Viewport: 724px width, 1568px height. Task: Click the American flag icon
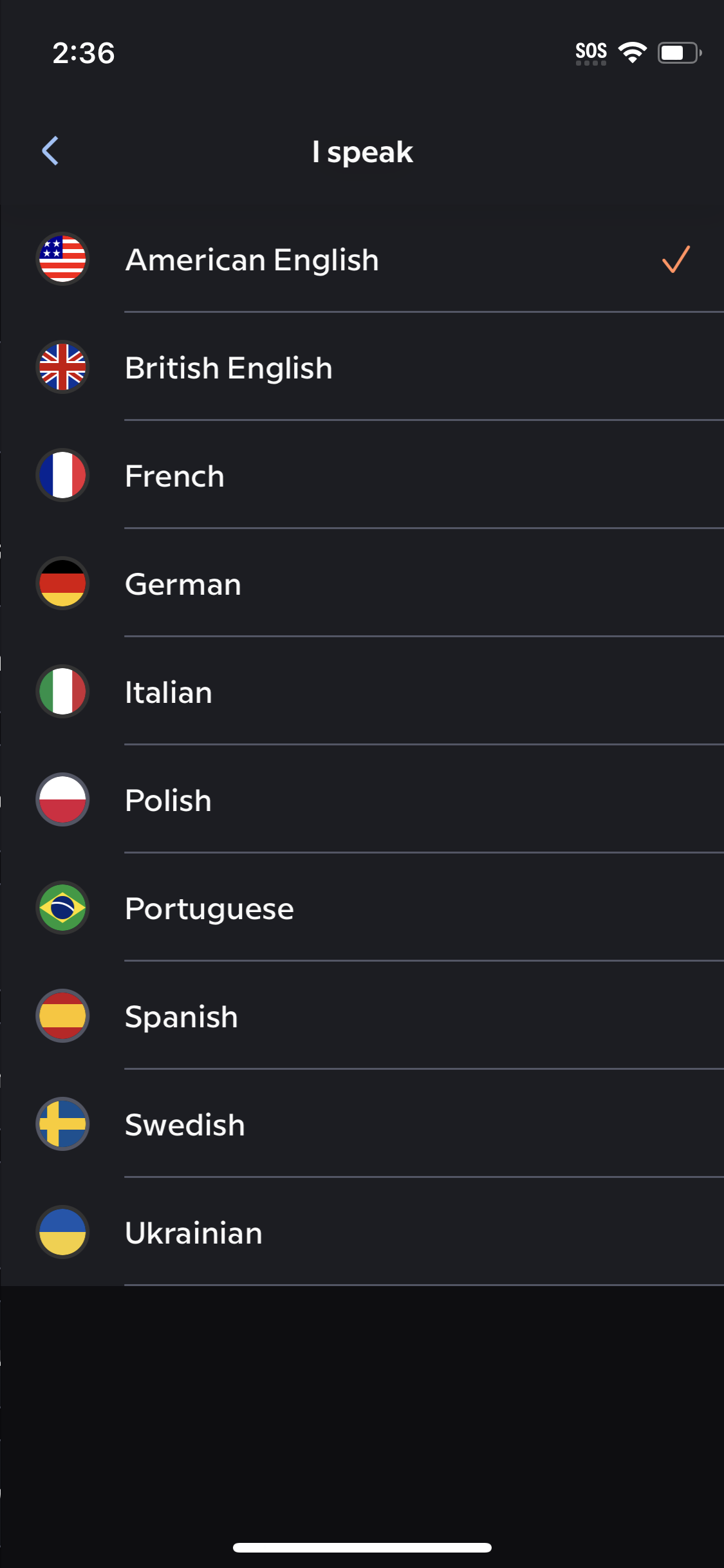point(62,260)
